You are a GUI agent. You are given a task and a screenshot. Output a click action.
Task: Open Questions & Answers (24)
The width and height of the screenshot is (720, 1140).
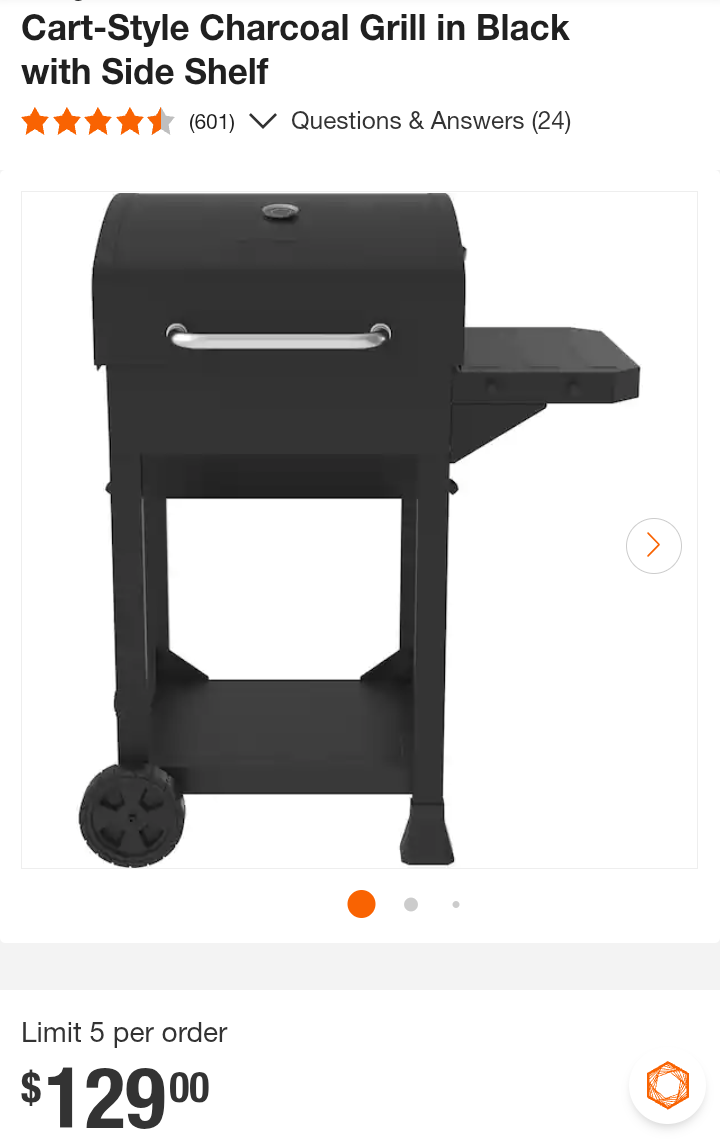430,121
